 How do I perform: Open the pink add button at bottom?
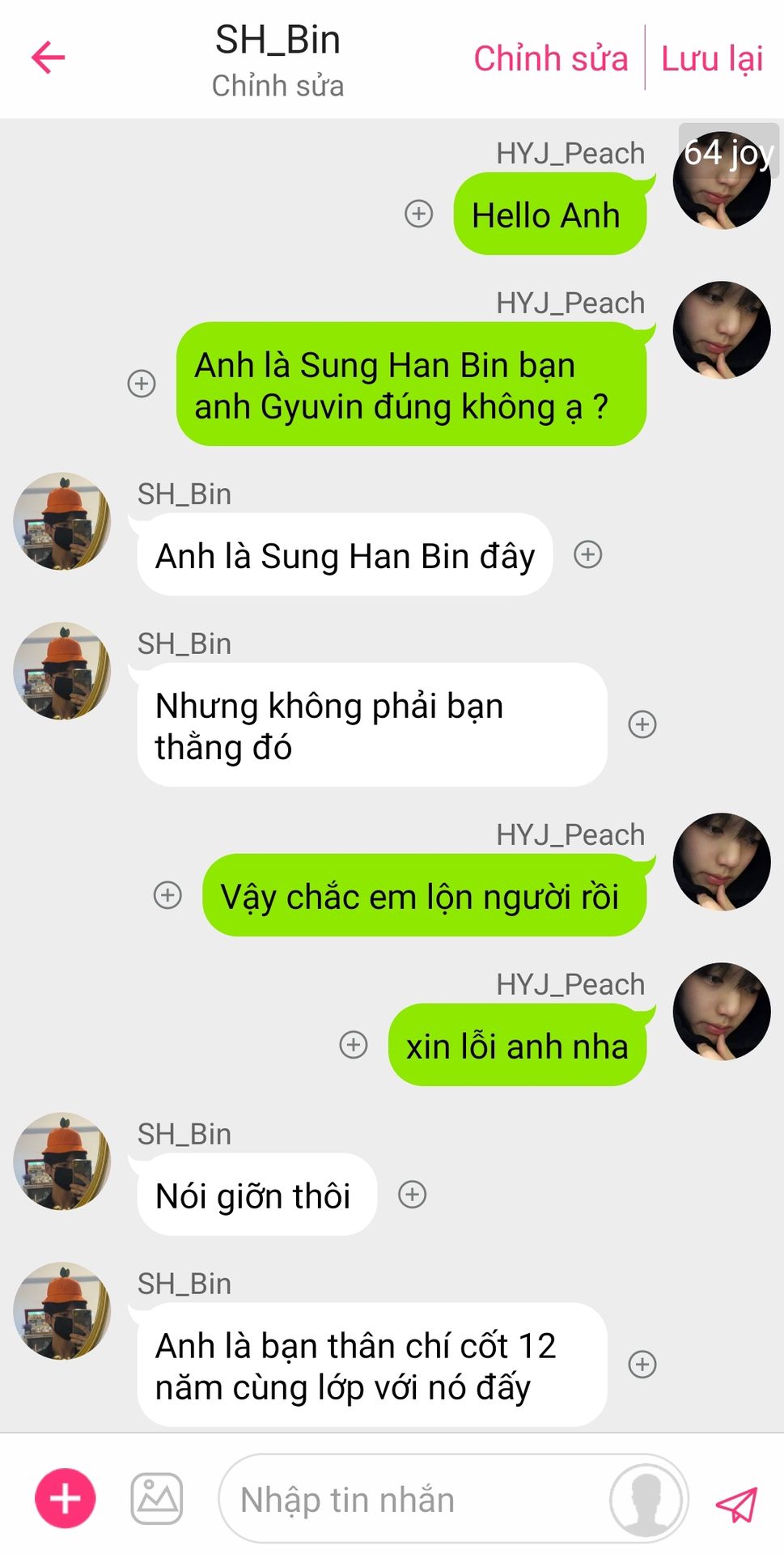[66, 1498]
